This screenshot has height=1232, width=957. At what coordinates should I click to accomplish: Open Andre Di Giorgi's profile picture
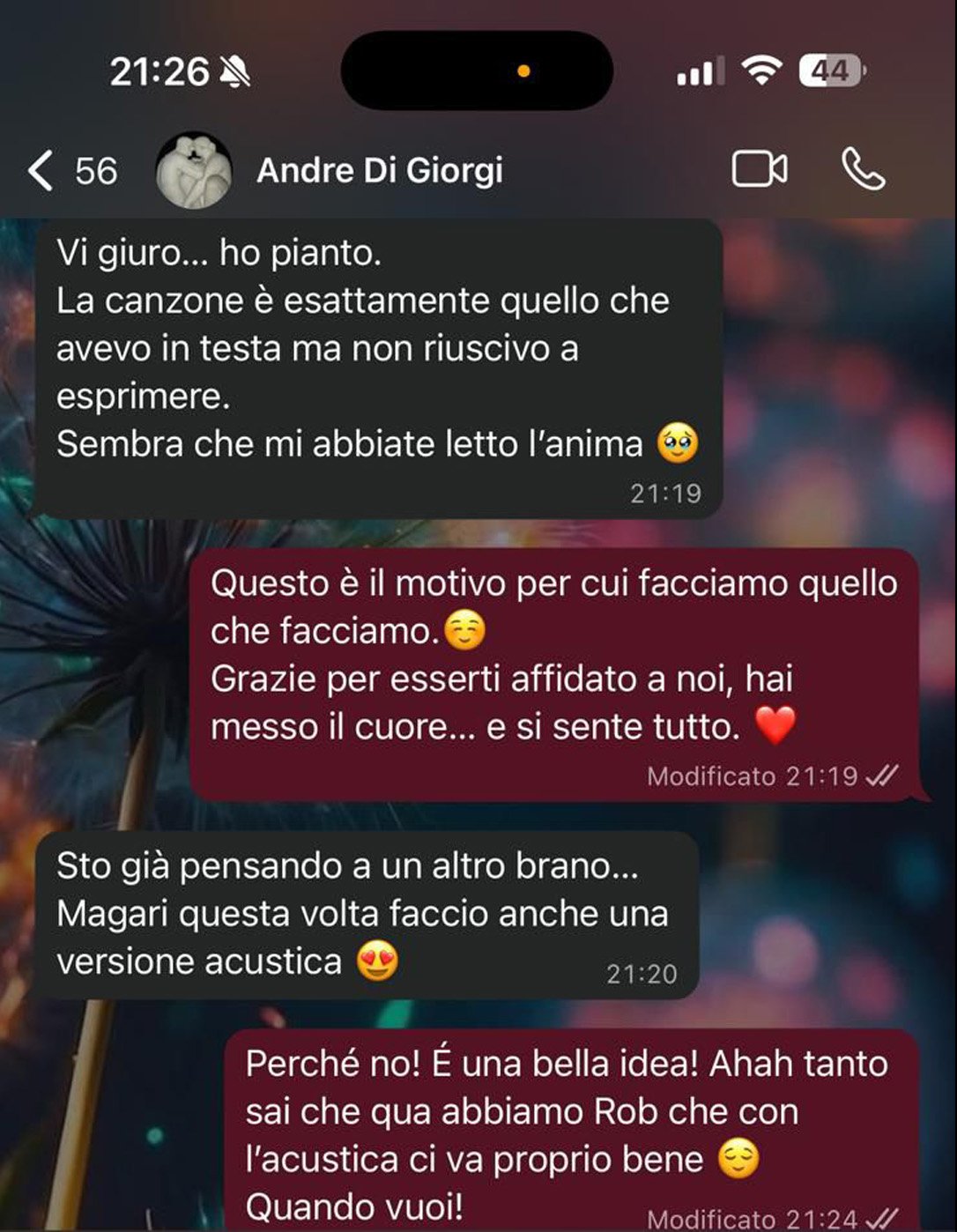193,171
